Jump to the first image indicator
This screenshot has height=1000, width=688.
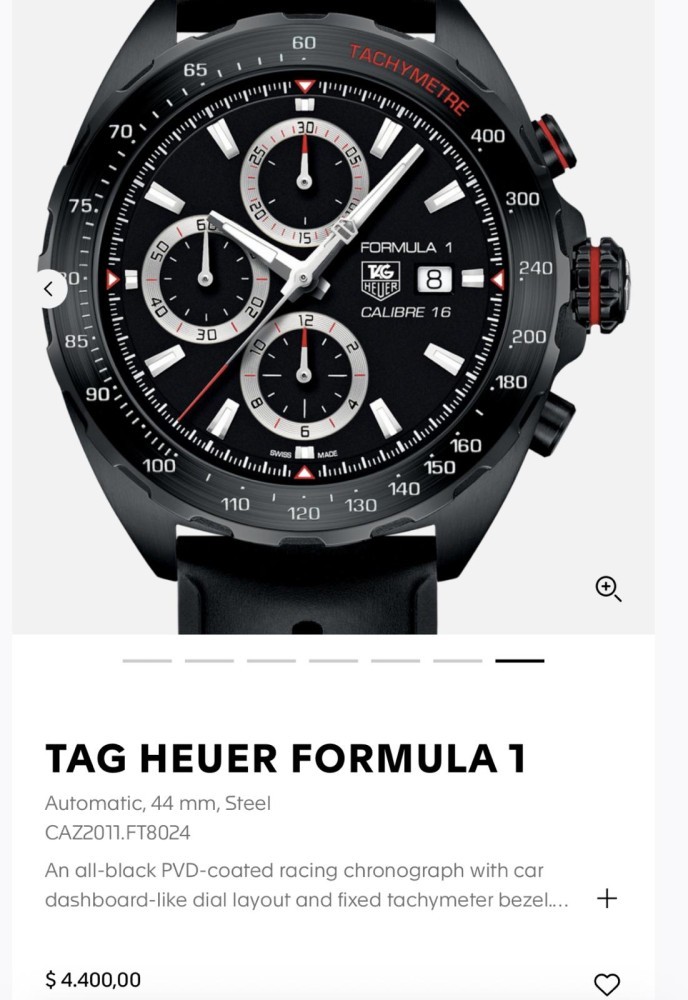147,661
